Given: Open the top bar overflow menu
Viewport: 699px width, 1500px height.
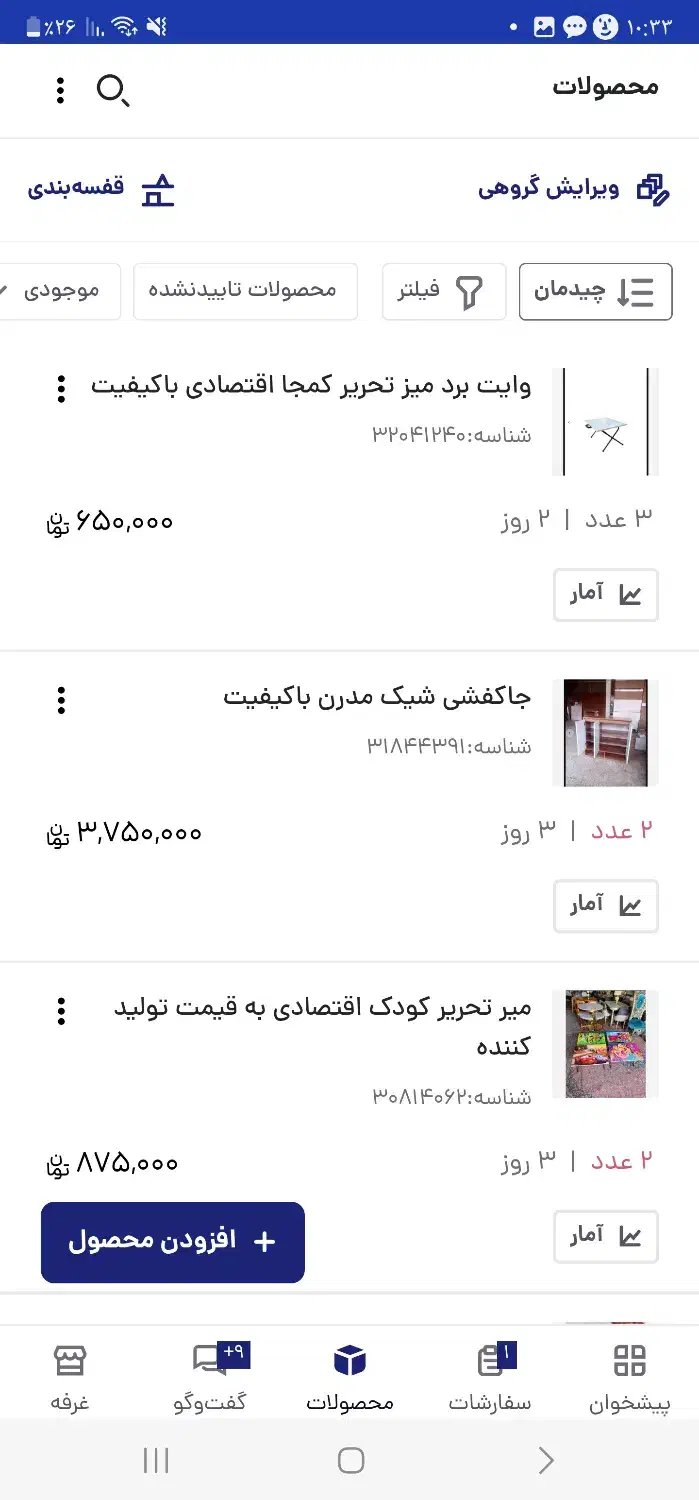Looking at the screenshot, I should tap(60, 90).
